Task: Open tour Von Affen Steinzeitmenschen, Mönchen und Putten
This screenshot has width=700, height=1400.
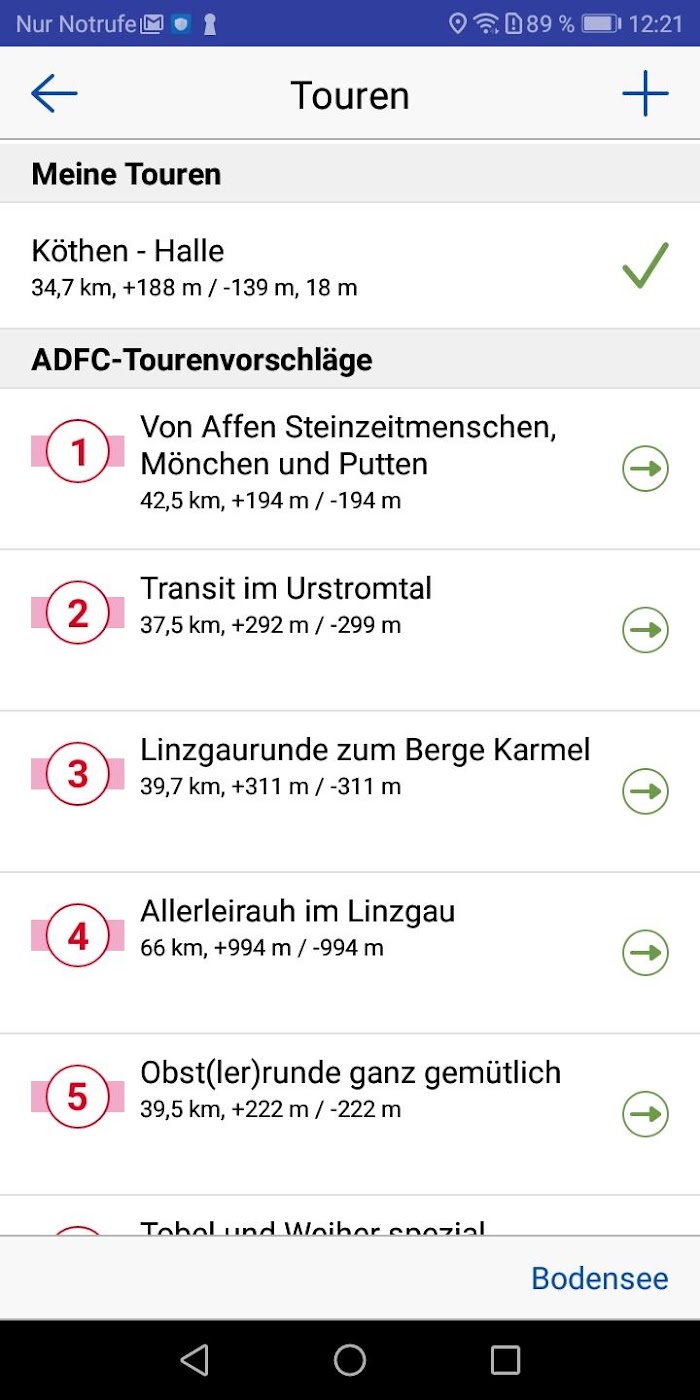Action: (x=350, y=468)
